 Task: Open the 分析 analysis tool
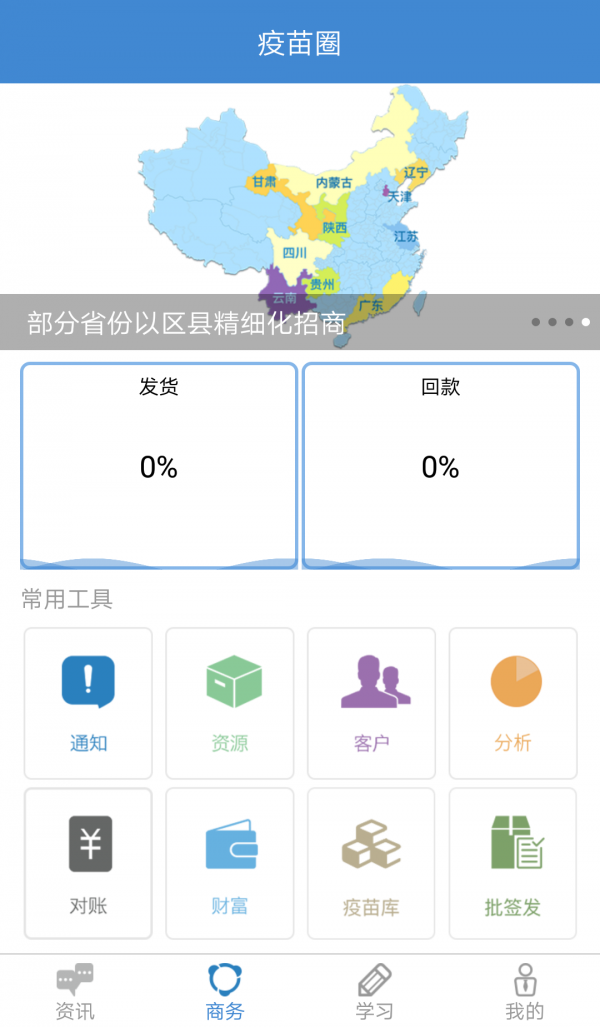coord(513,703)
